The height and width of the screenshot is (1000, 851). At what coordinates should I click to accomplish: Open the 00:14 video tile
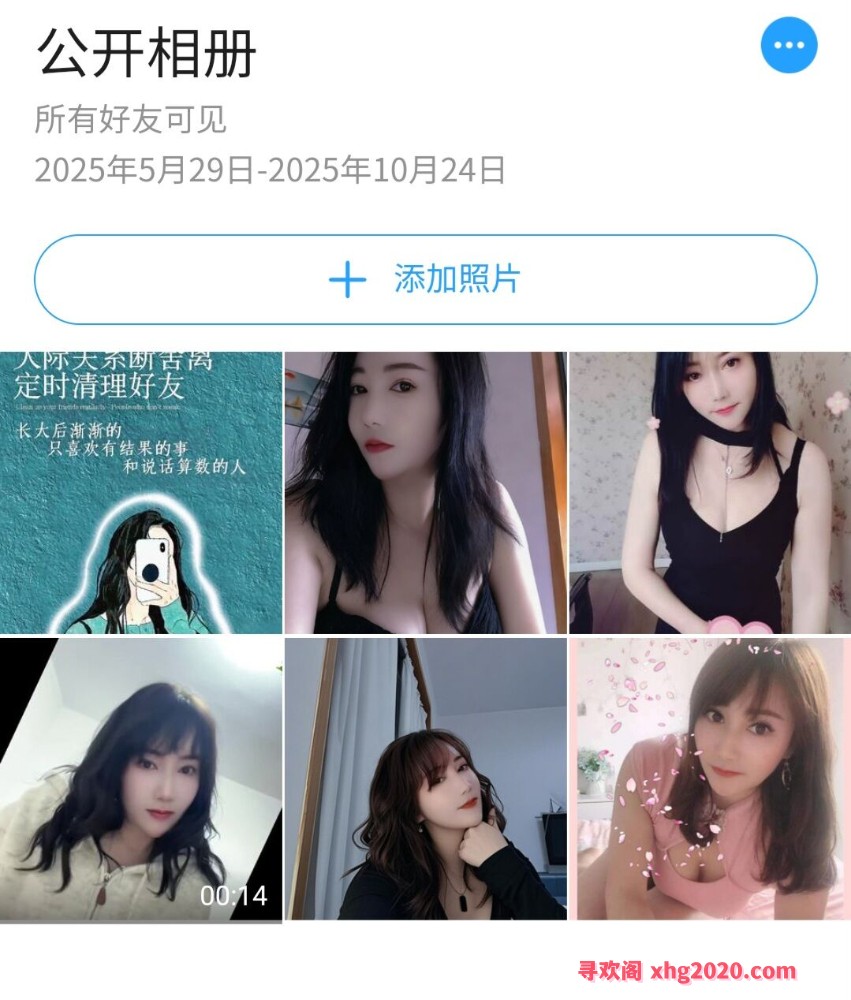point(140,780)
